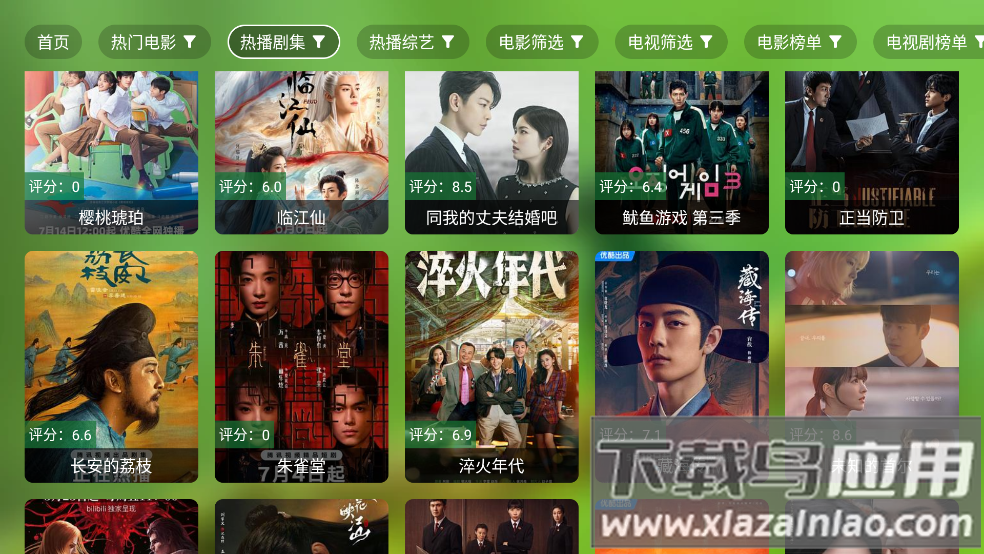
Task: Open 鱿鱼游戏 第三季
Action: (681, 150)
